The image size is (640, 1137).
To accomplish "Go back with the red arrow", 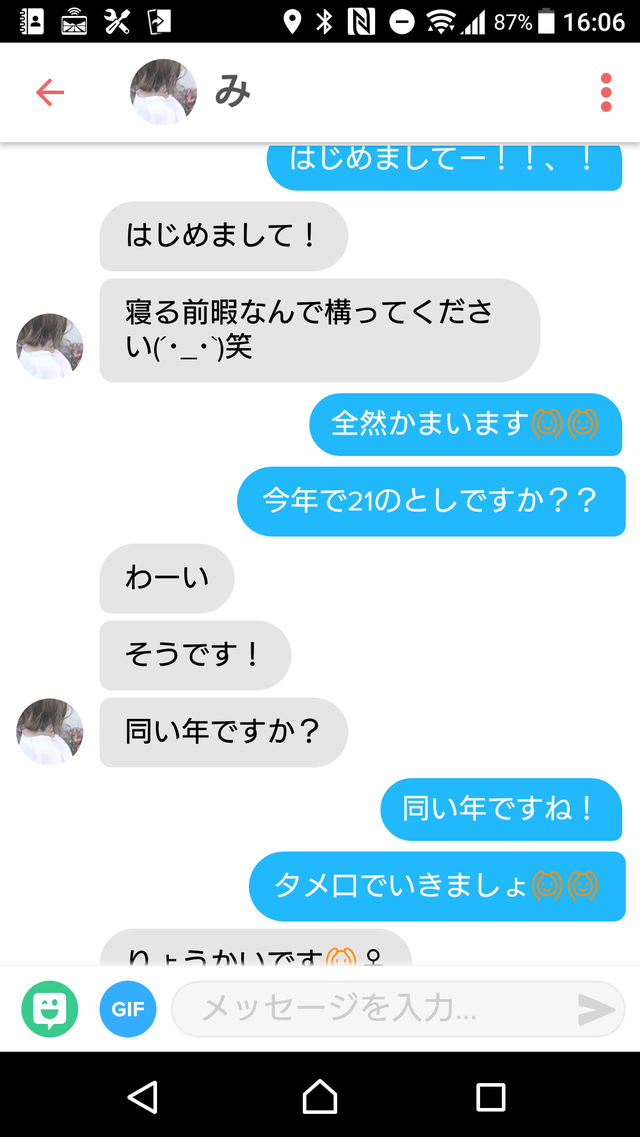I will coord(49,92).
